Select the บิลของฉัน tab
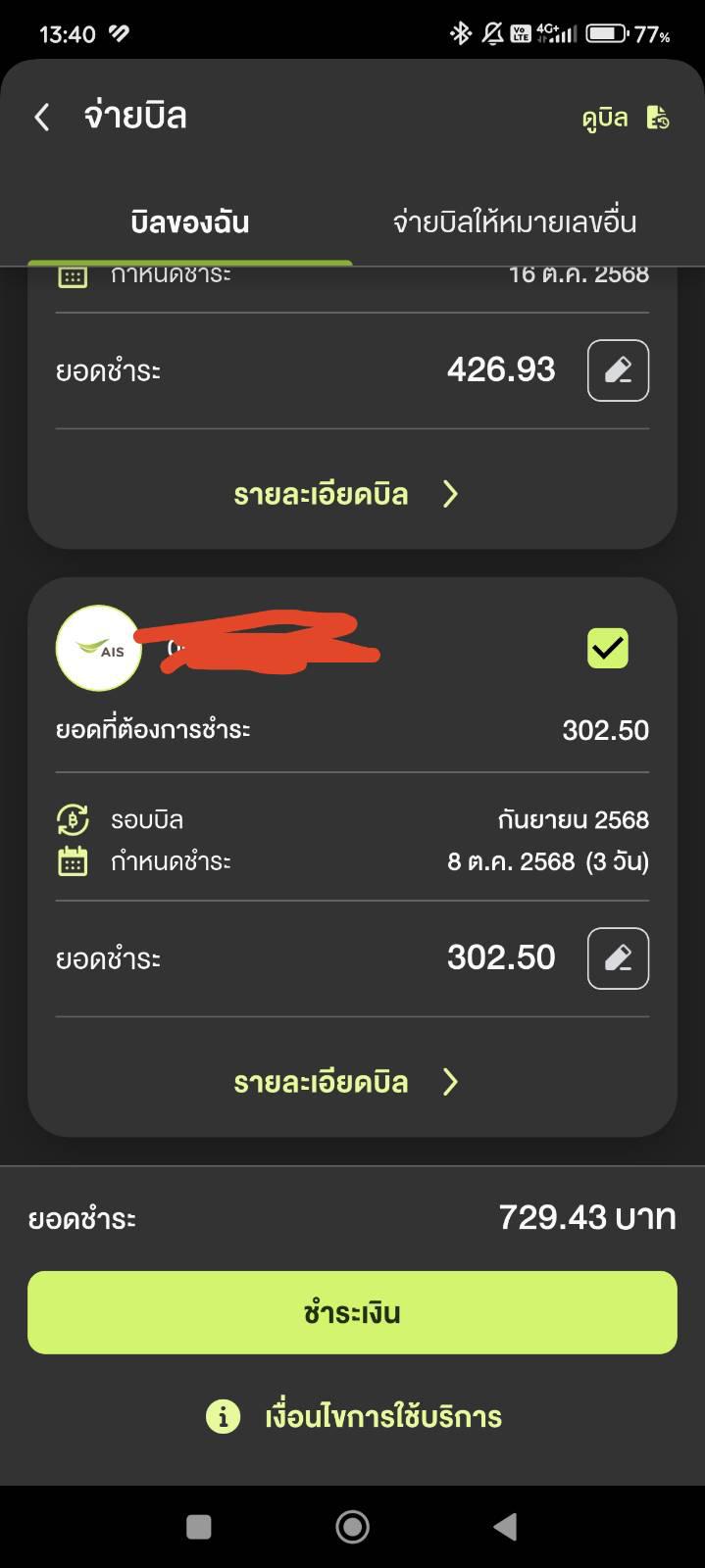This screenshot has width=705, height=1568. pyautogui.click(x=190, y=222)
